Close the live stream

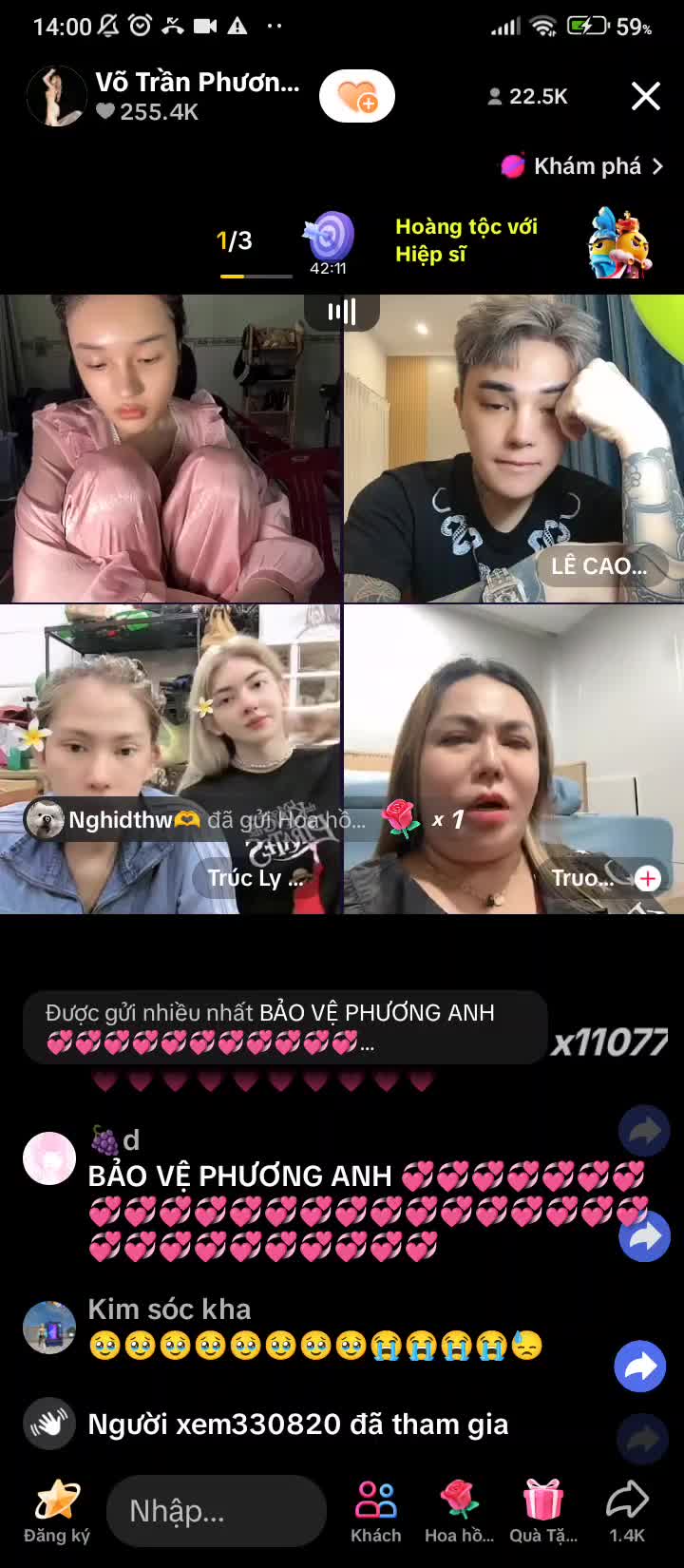(646, 96)
